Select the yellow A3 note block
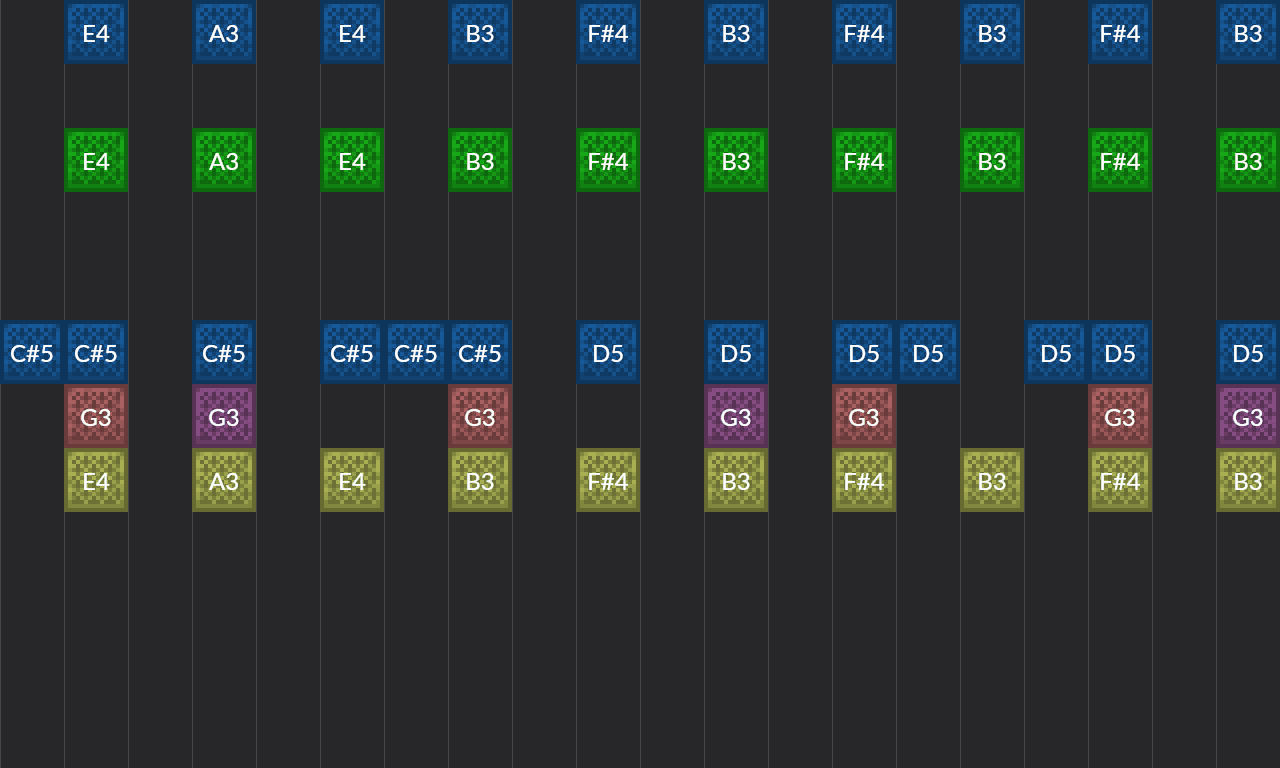This screenshot has height=768, width=1280. point(224,480)
